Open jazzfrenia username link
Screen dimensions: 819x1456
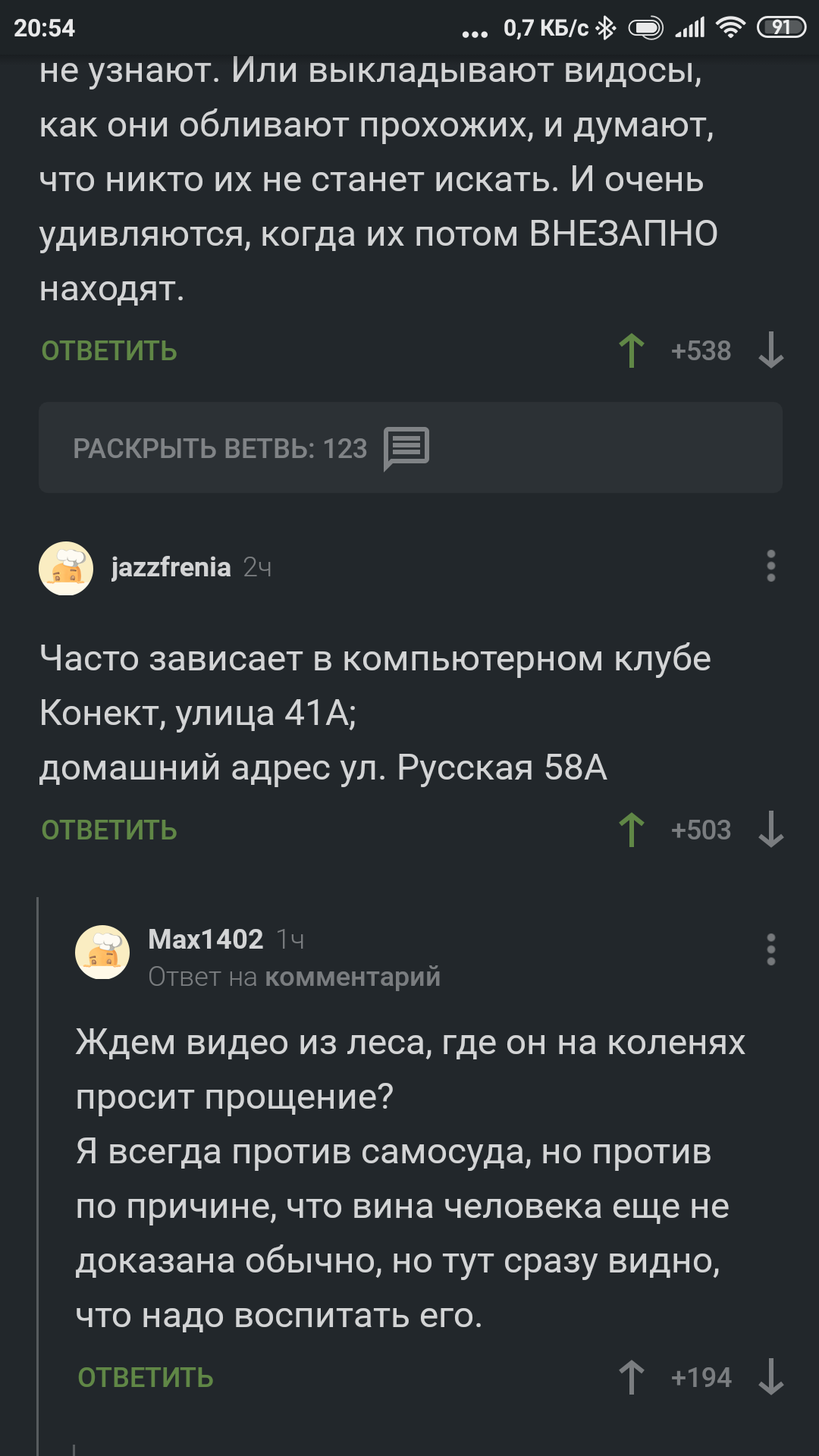pos(171,567)
